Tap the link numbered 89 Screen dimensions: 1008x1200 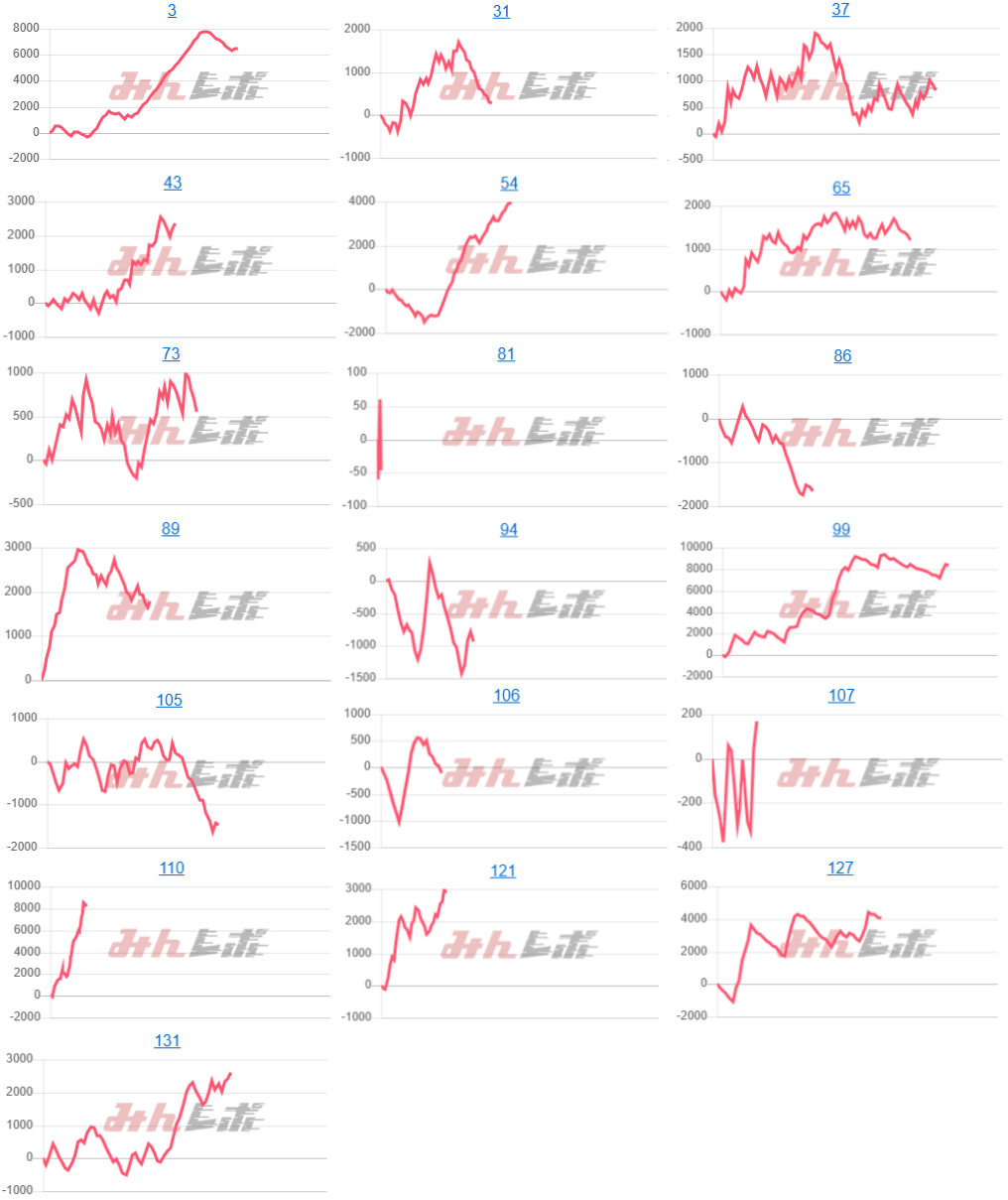click(171, 528)
